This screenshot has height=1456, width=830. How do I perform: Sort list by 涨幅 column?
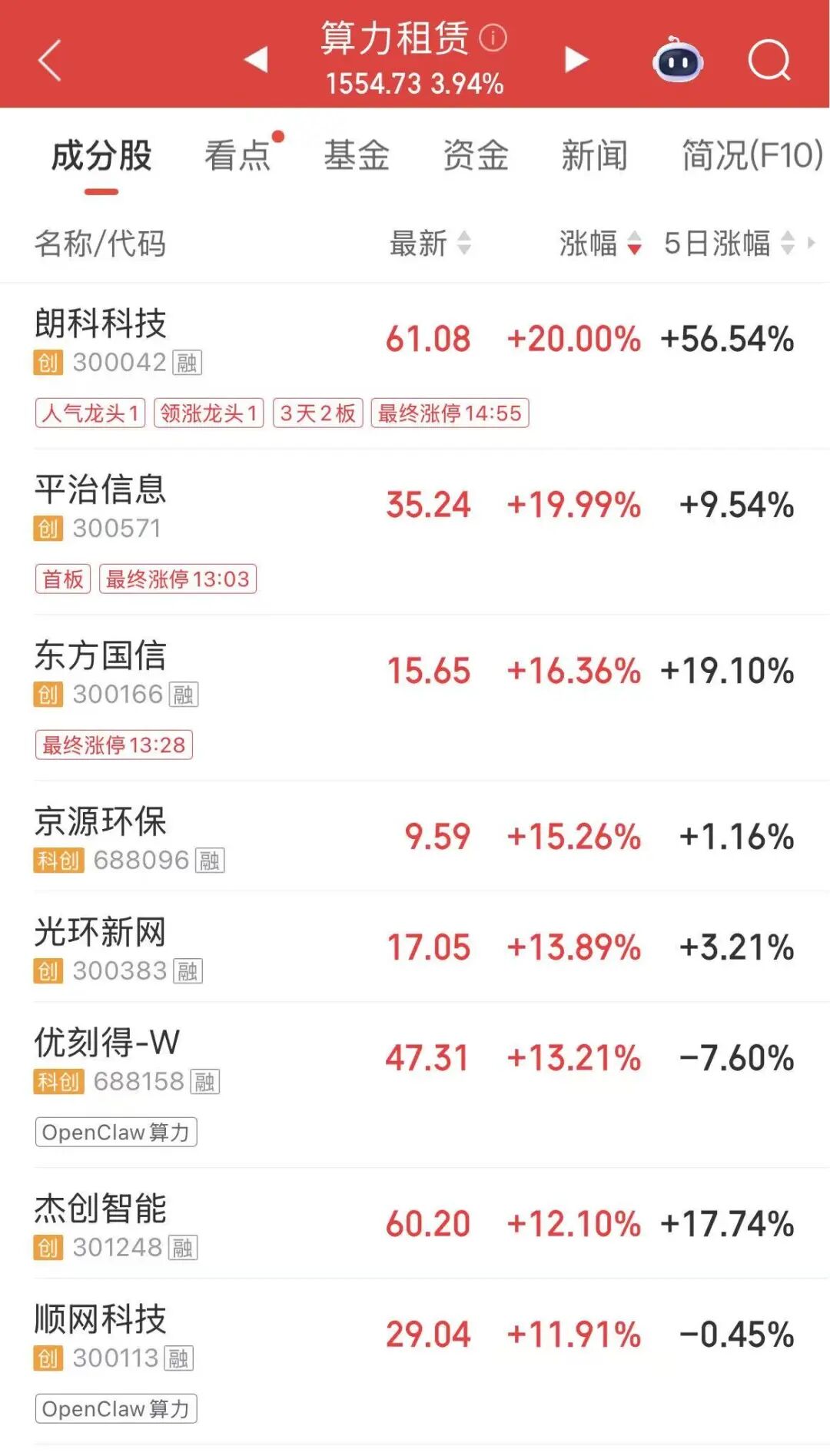point(599,244)
